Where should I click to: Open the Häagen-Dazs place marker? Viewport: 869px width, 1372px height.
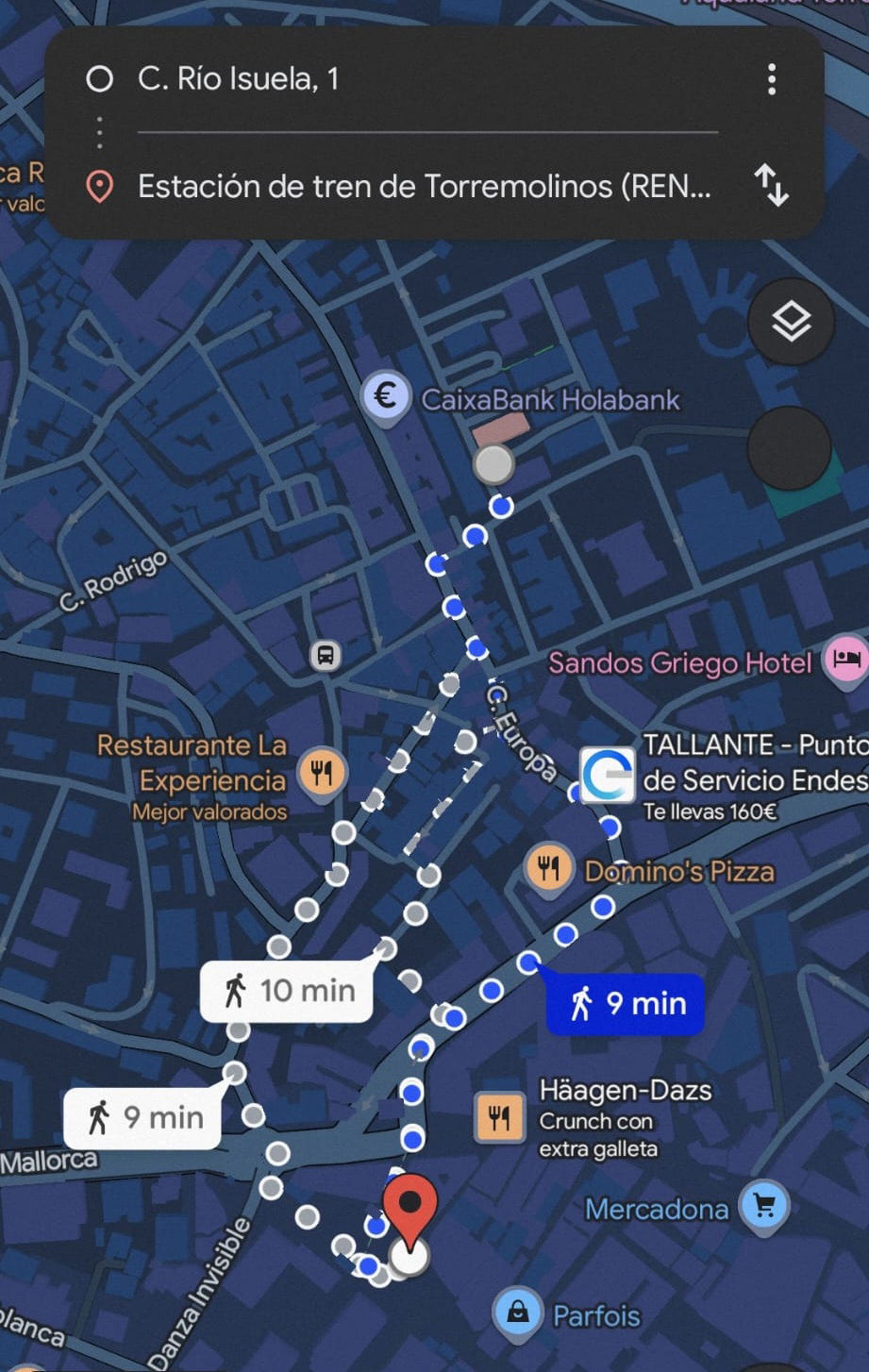pyautogui.click(x=499, y=1118)
